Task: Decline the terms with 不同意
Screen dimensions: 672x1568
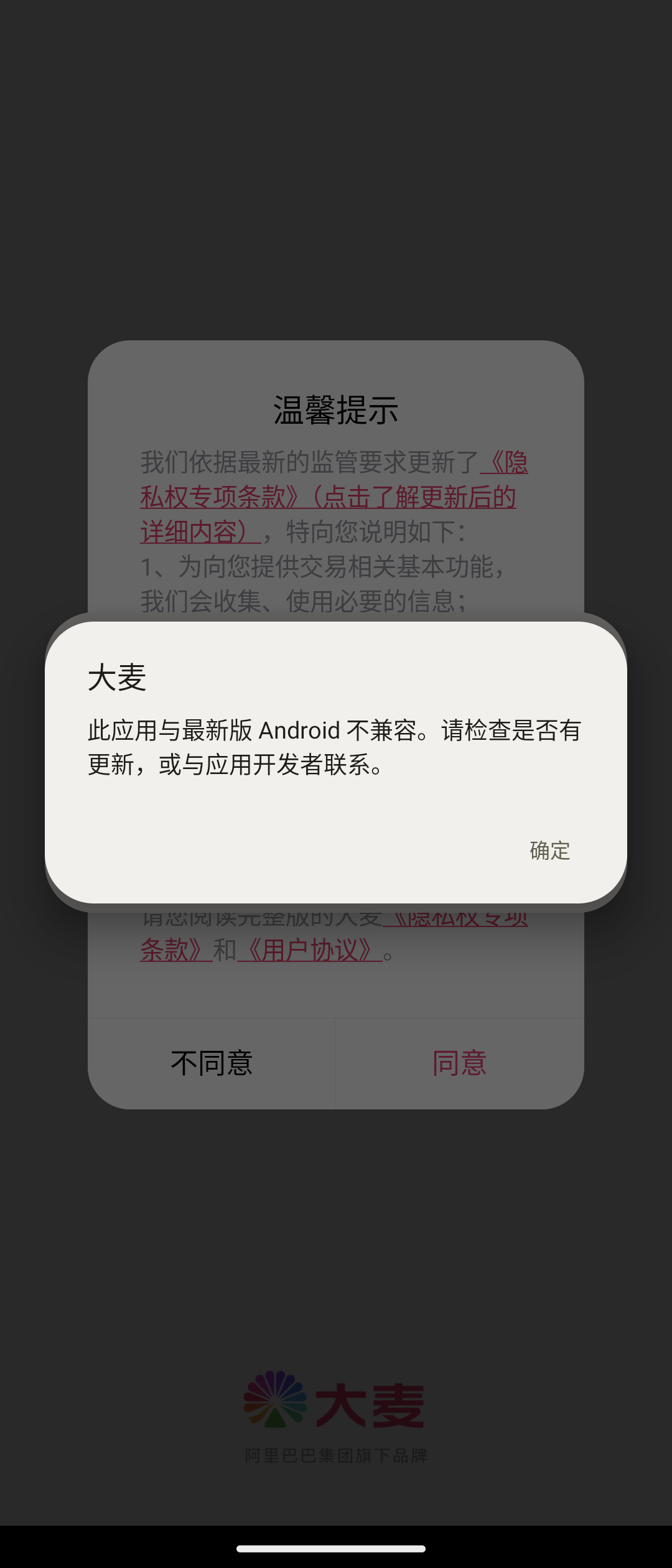Action: (212, 1063)
